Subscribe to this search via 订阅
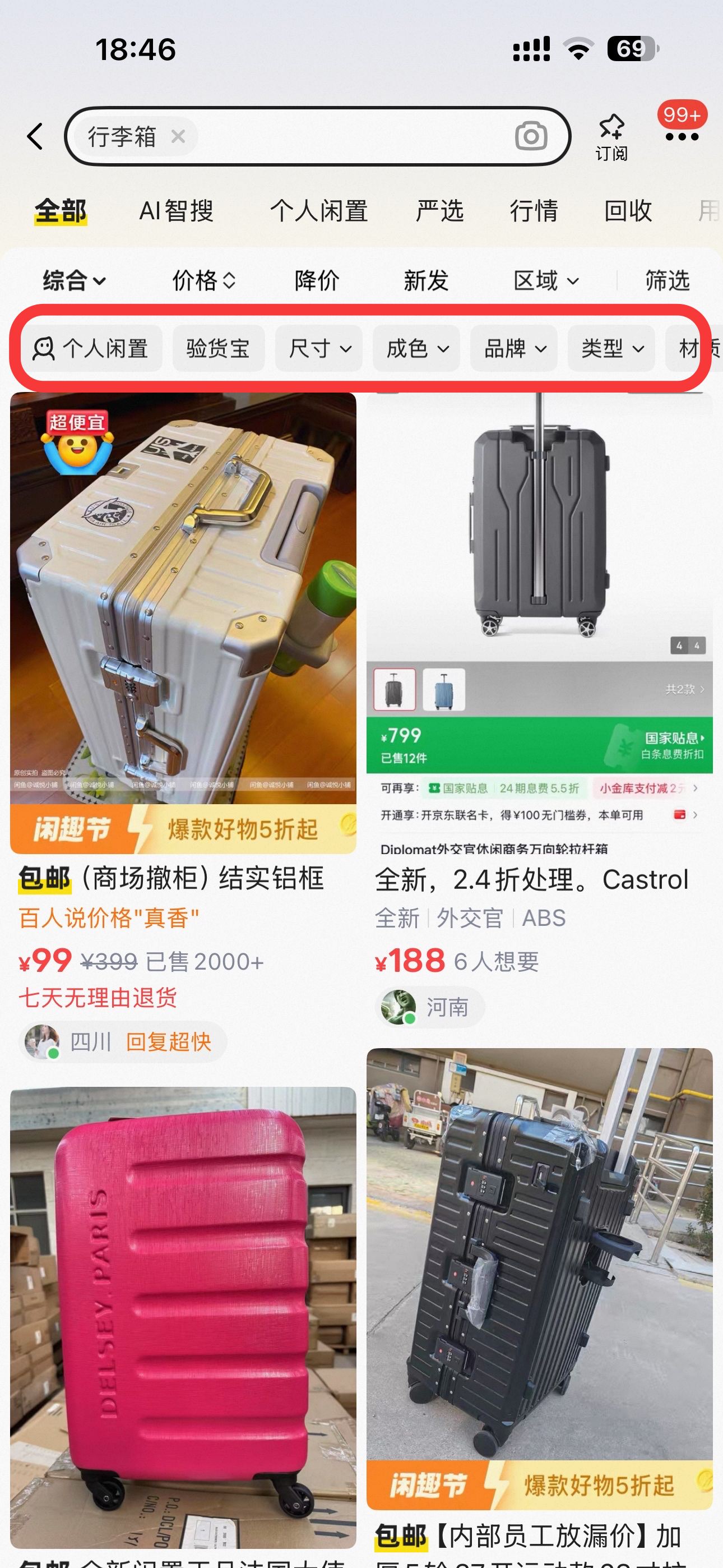The image size is (723, 1568). pyautogui.click(x=611, y=136)
